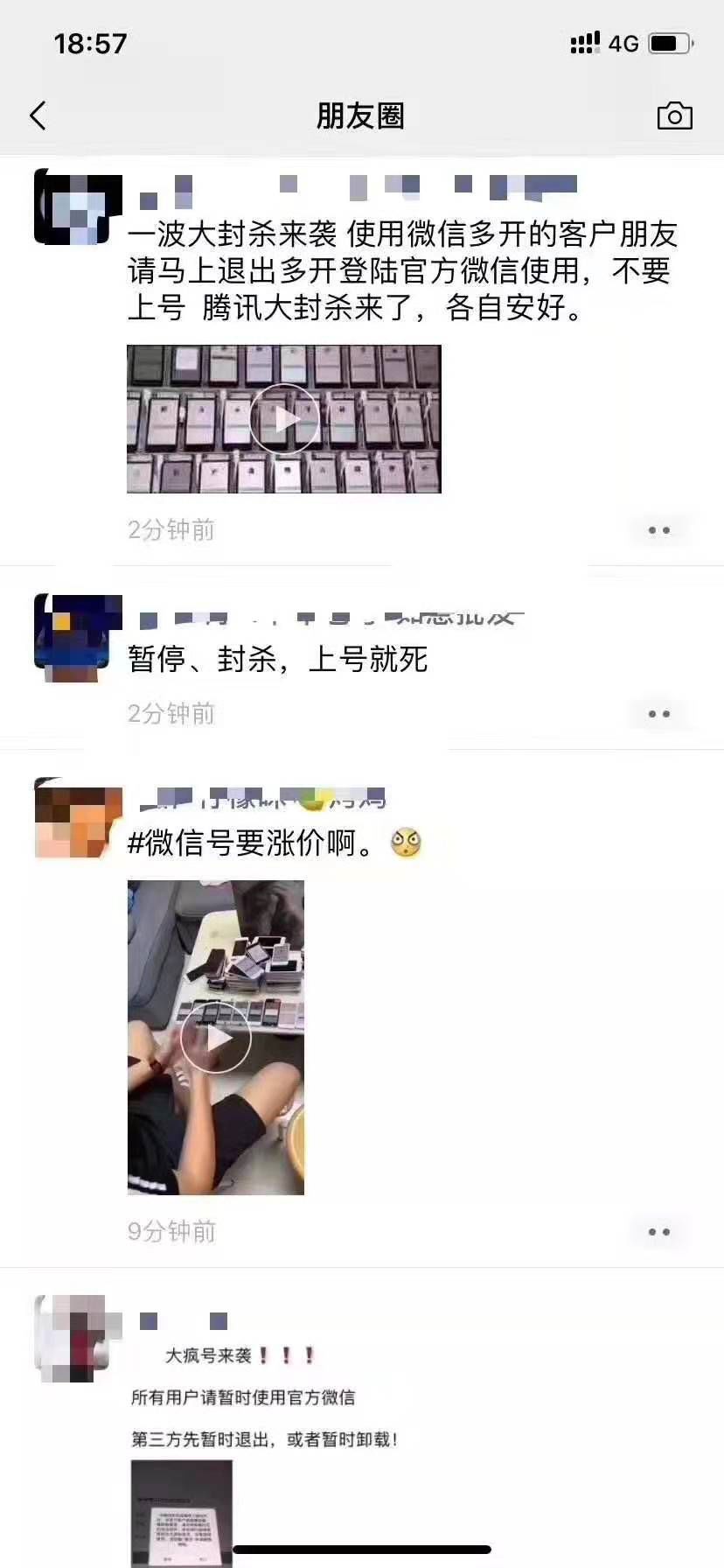The height and width of the screenshot is (1568, 724).
Task: Open comment menu on 暂停、封杀 post
Action: click(x=658, y=714)
